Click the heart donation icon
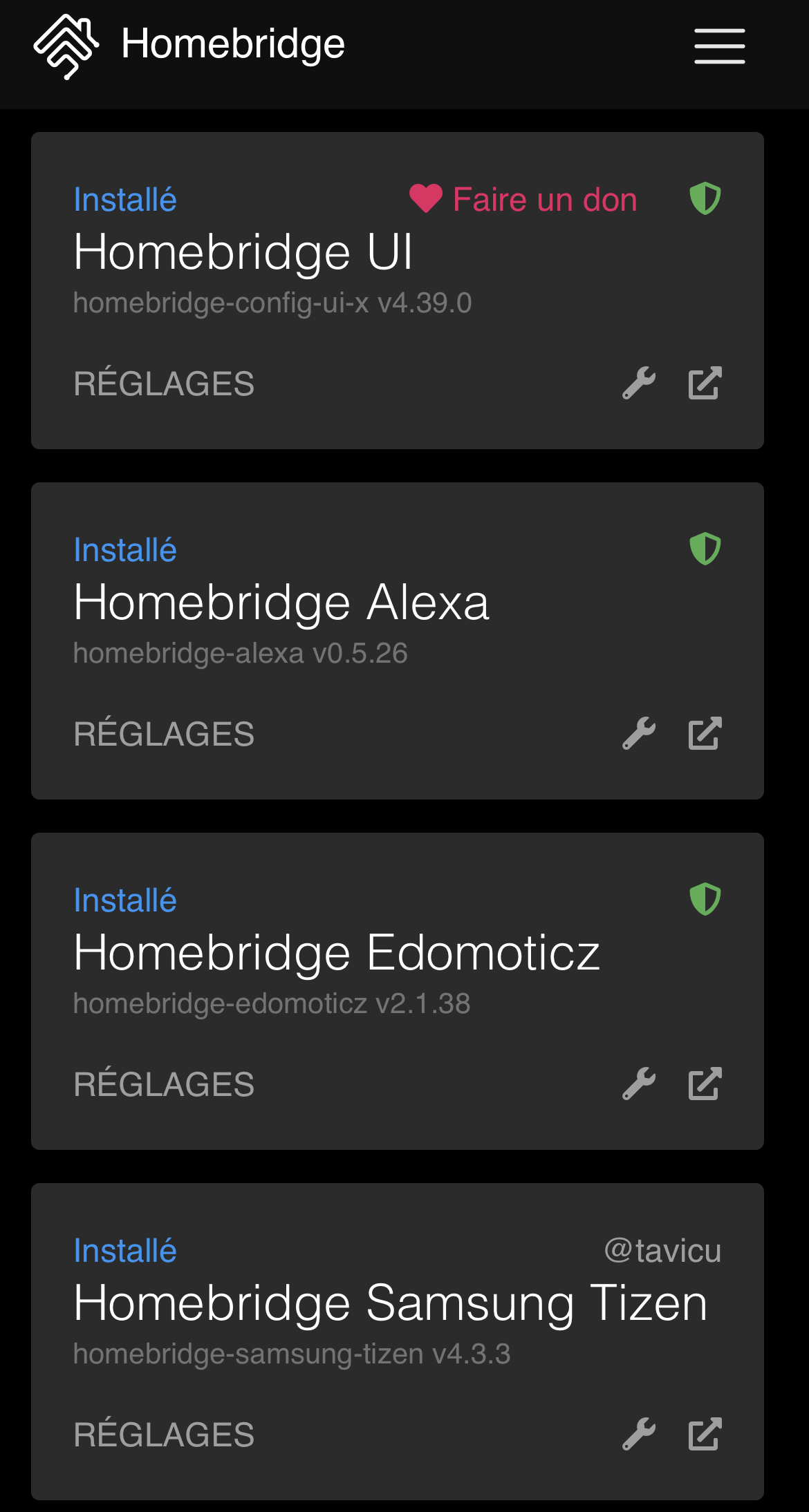809x1512 pixels. click(425, 199)
